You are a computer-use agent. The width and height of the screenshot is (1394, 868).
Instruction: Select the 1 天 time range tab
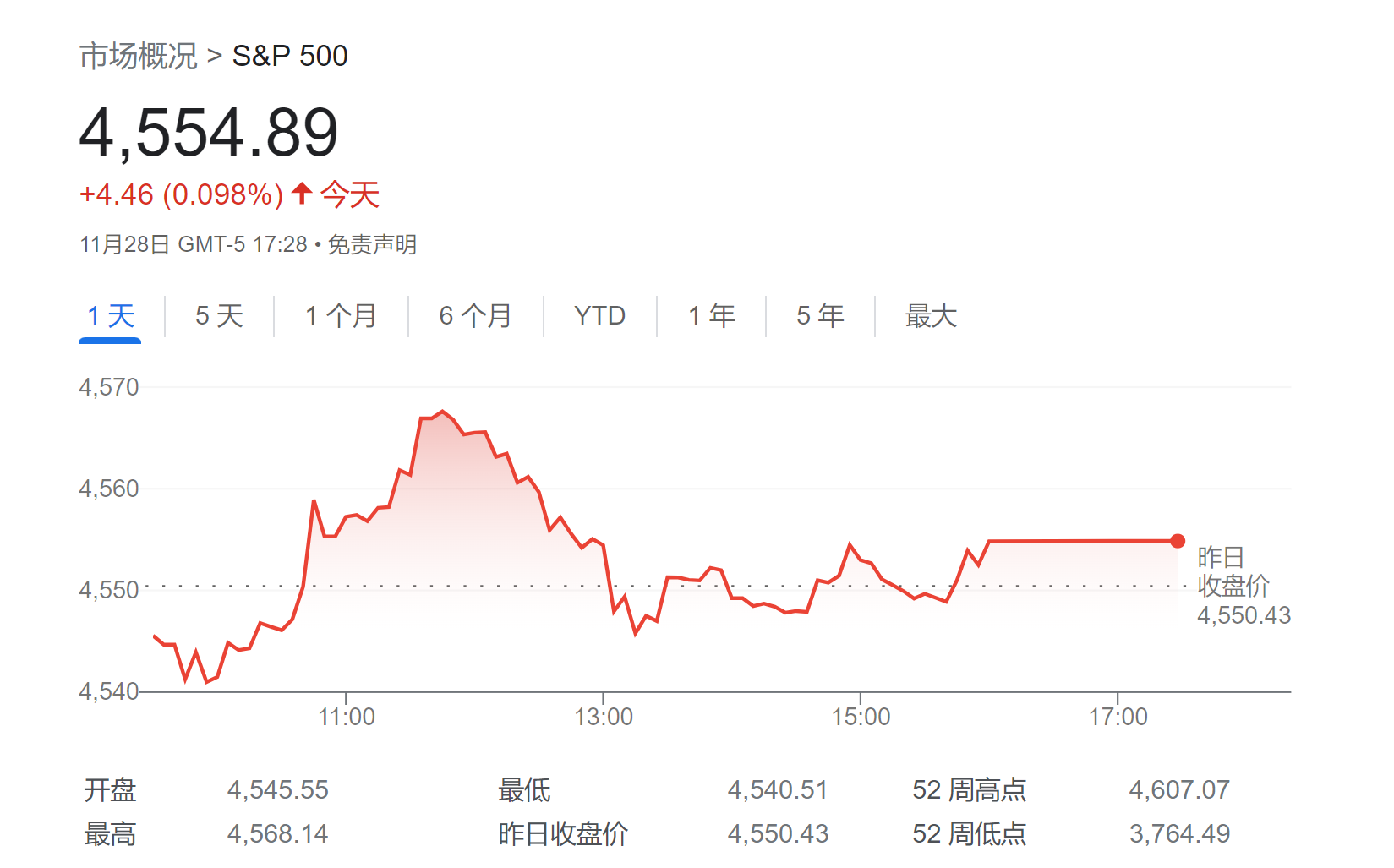pos(110,316)
